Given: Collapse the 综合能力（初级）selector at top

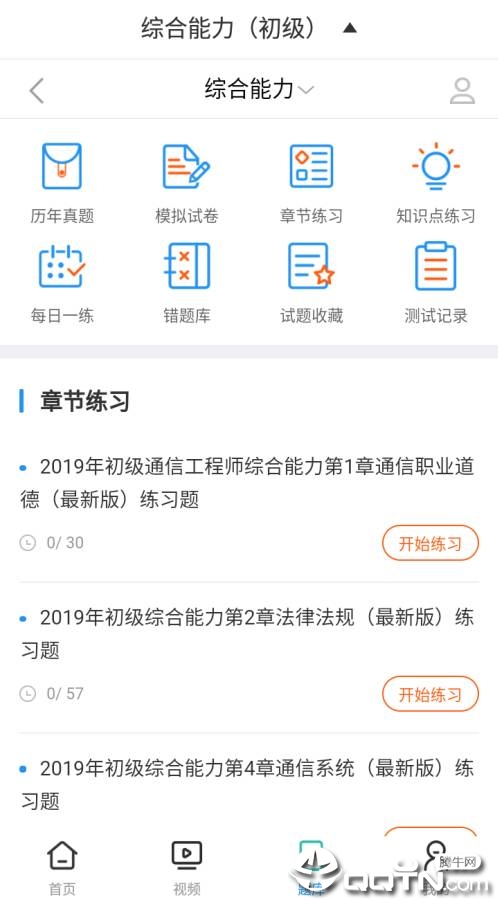Looking at the screenshot, I should pos(249,28).
